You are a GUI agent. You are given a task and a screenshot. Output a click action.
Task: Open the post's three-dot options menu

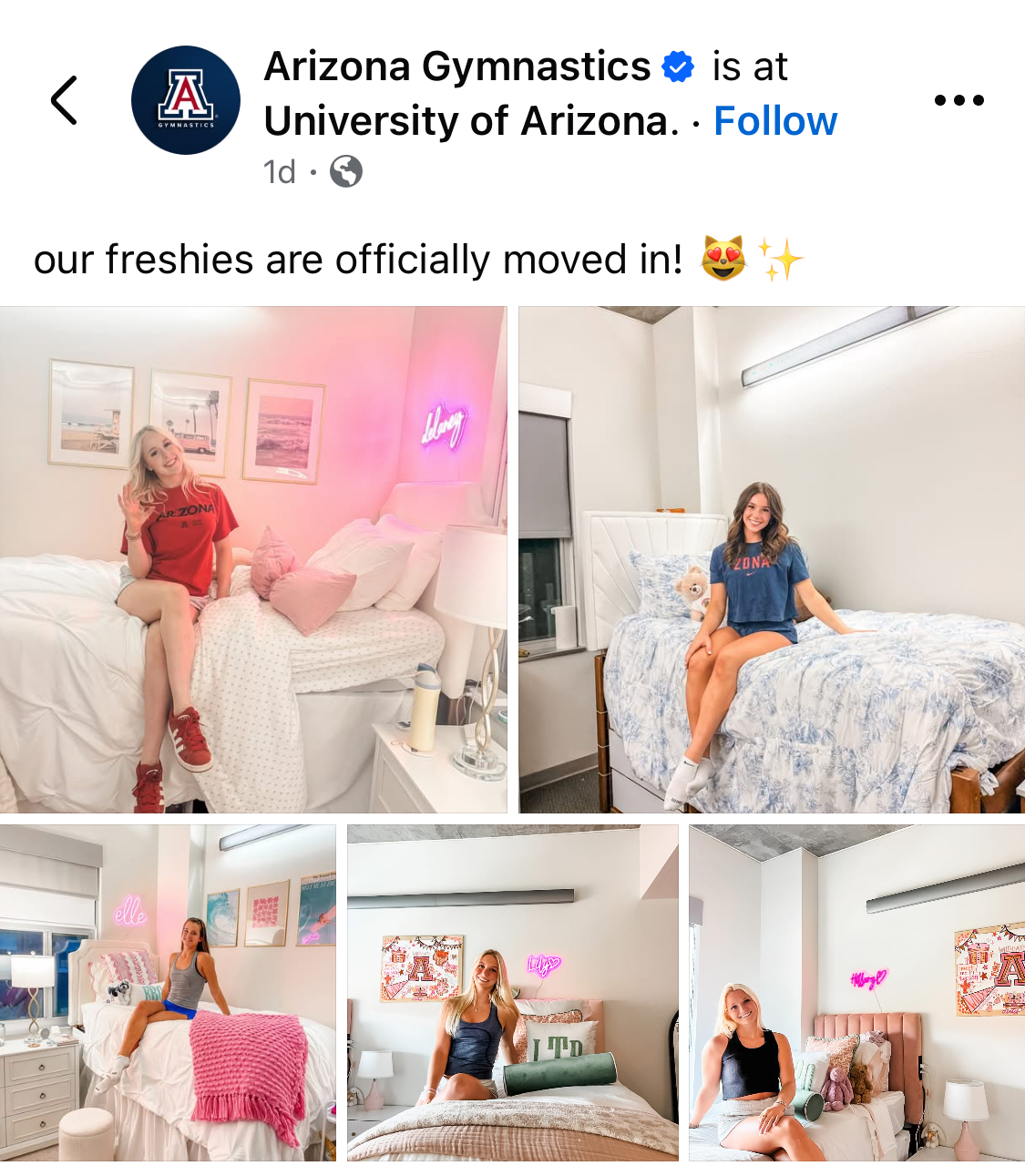[958, 100]
